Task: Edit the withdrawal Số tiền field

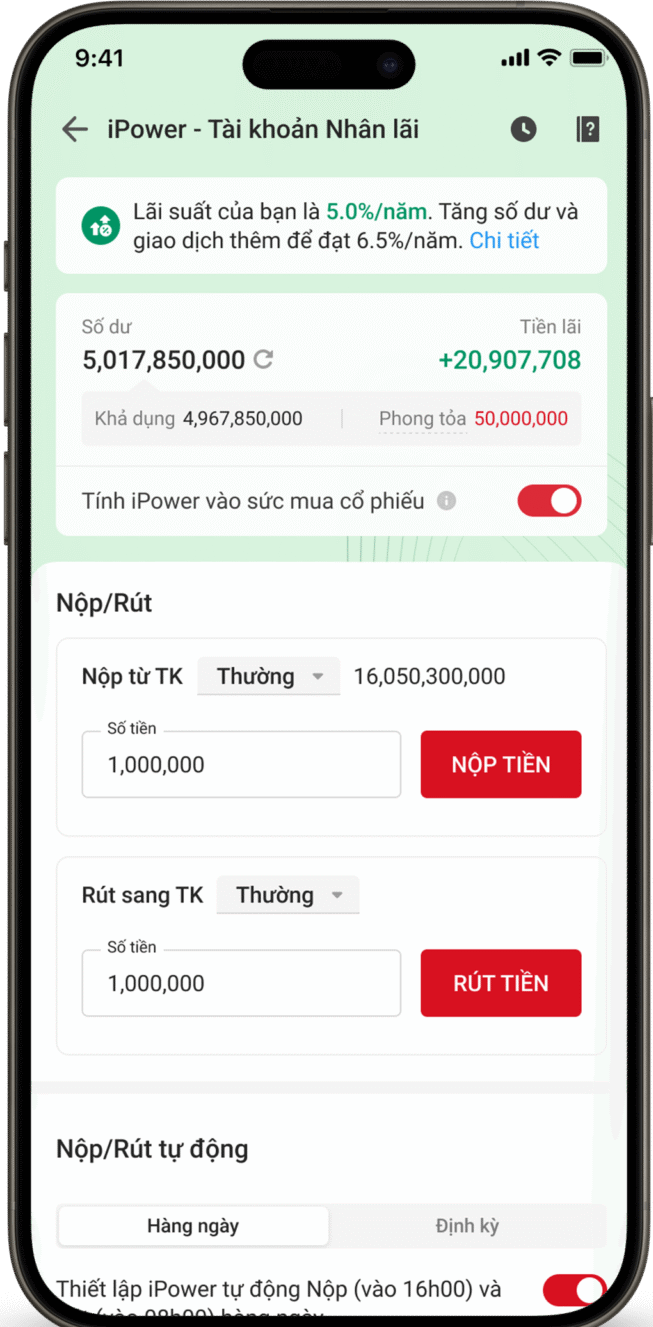Action: pos(241,983)
